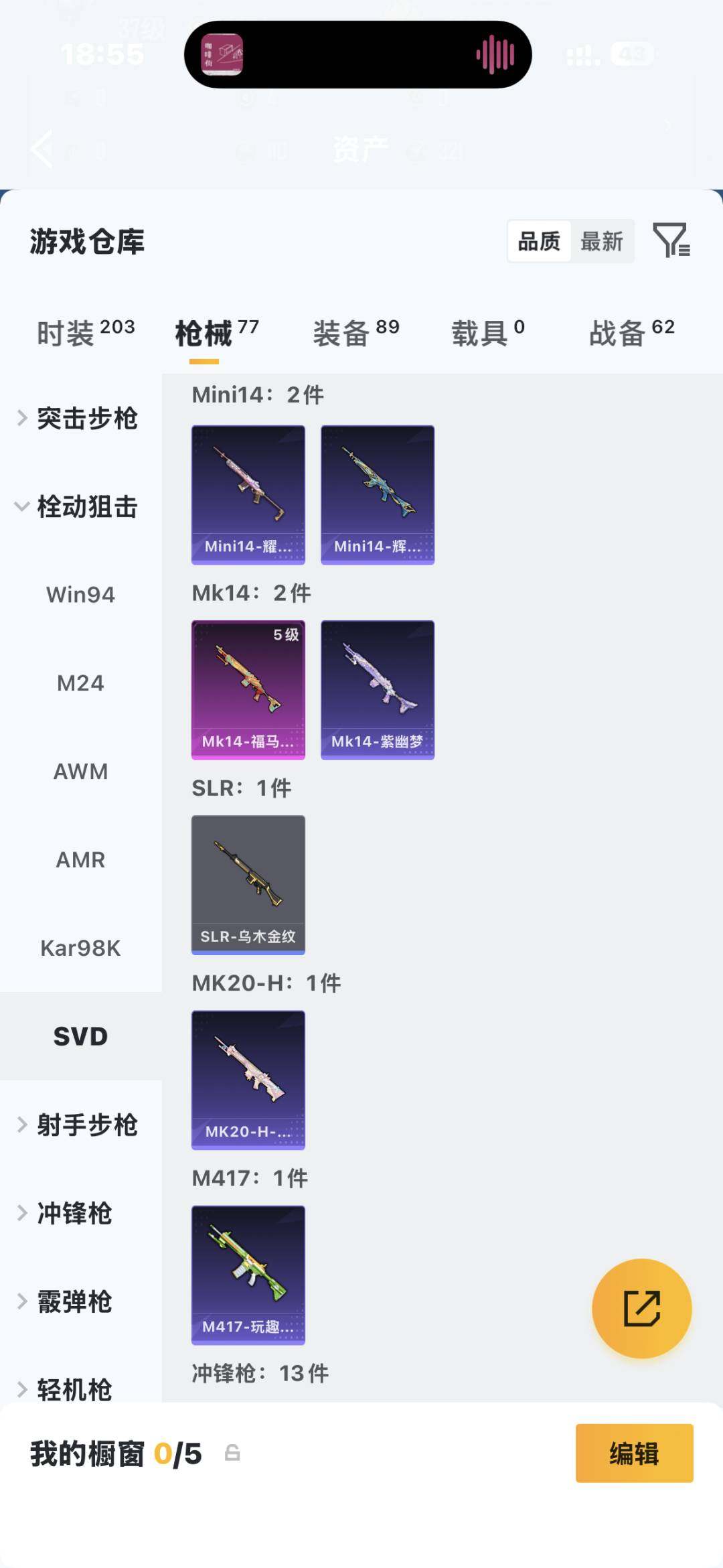This screenshot has width=723, height=1568.
Task: Tap the battery indicator in status bar
Action: [629, 55]
